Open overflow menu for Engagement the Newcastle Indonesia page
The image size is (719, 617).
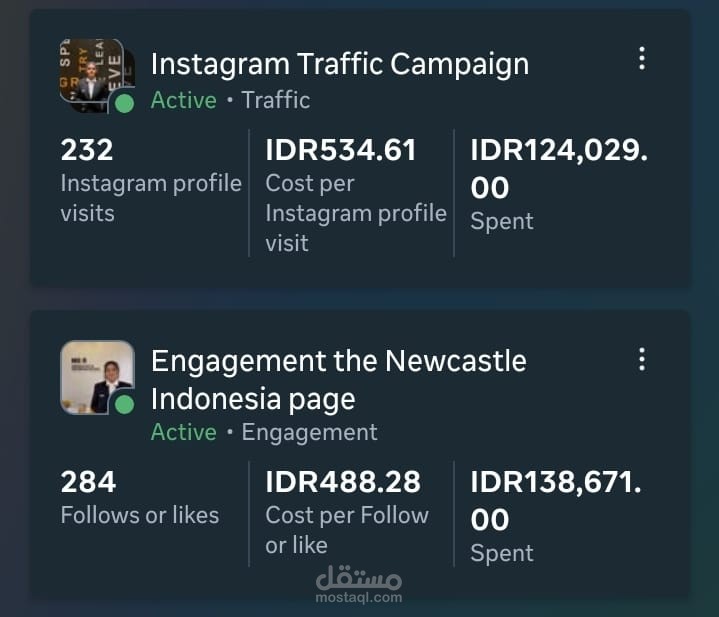[x=642, y=359]
